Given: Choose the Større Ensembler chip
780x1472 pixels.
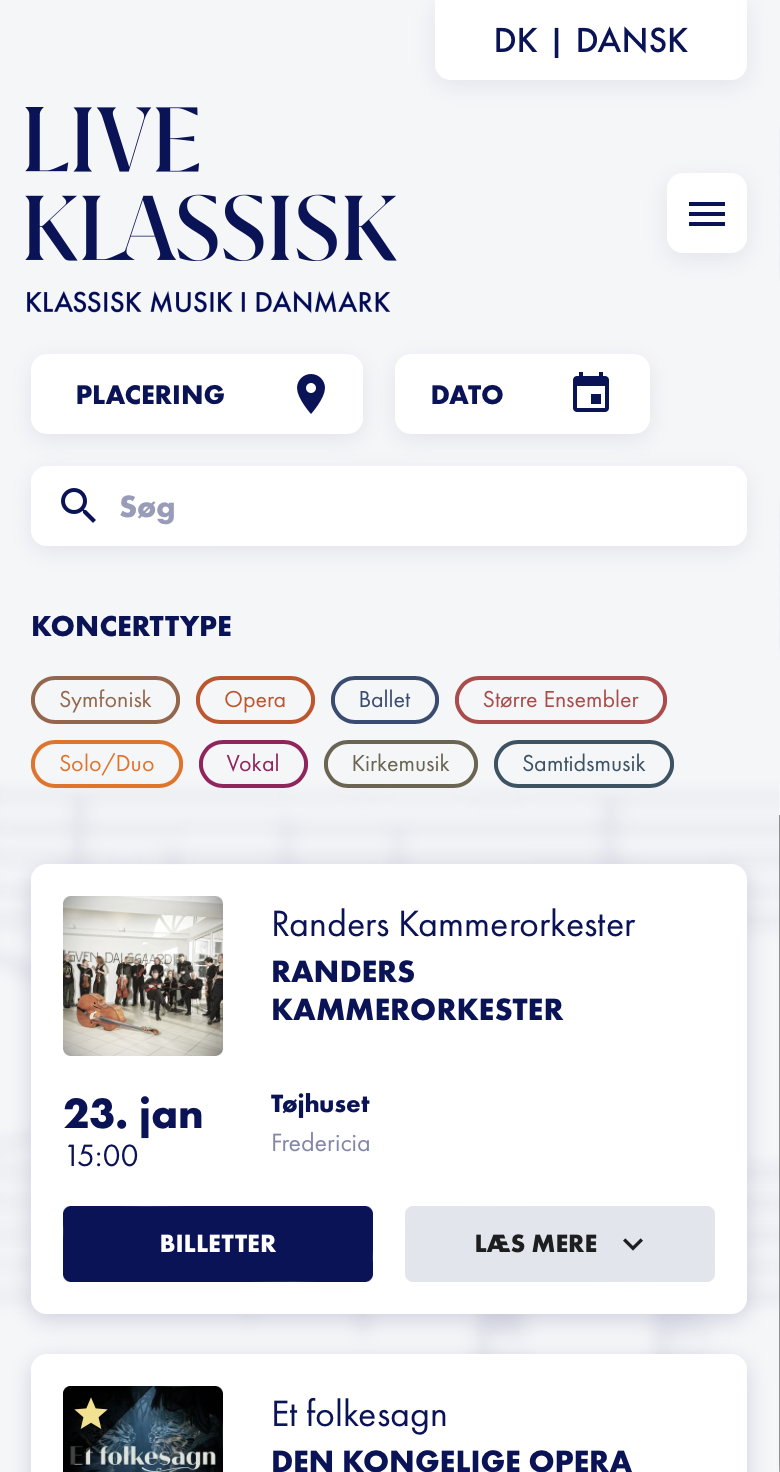Looking at the screenshot, I should point(560,700).
